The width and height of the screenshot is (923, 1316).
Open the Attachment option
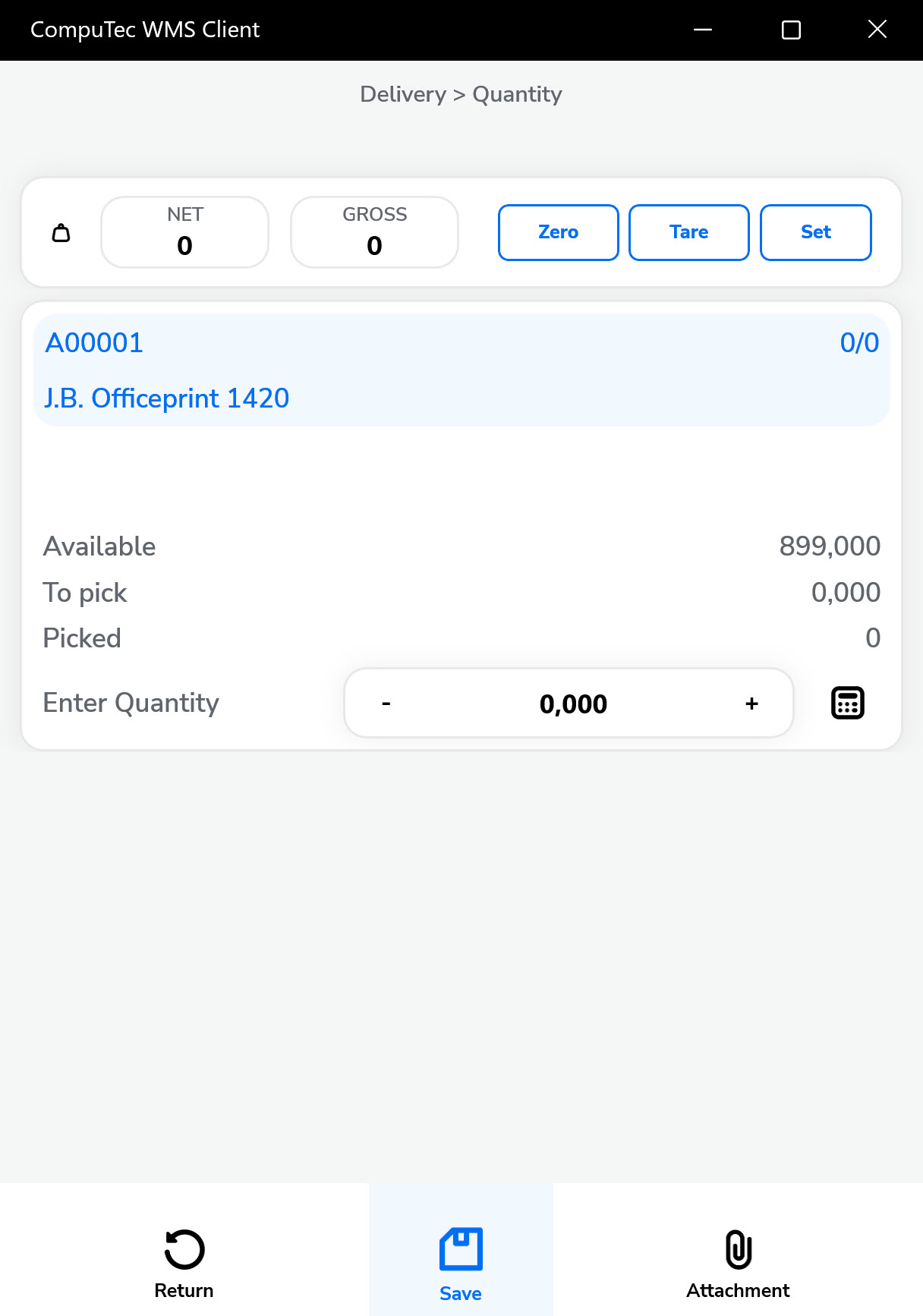[x=738, y=1261]
